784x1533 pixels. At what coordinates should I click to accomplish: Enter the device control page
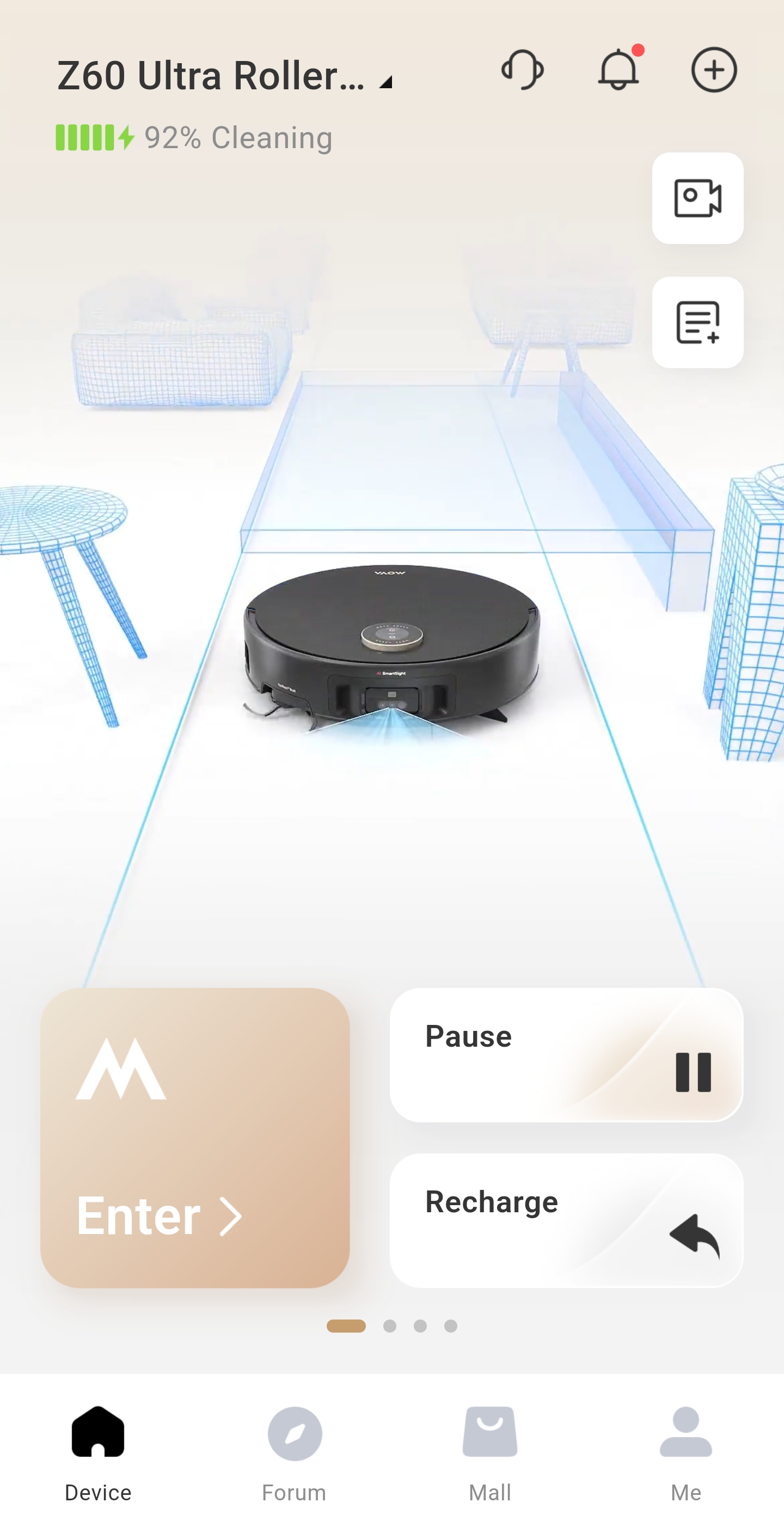195,1138
